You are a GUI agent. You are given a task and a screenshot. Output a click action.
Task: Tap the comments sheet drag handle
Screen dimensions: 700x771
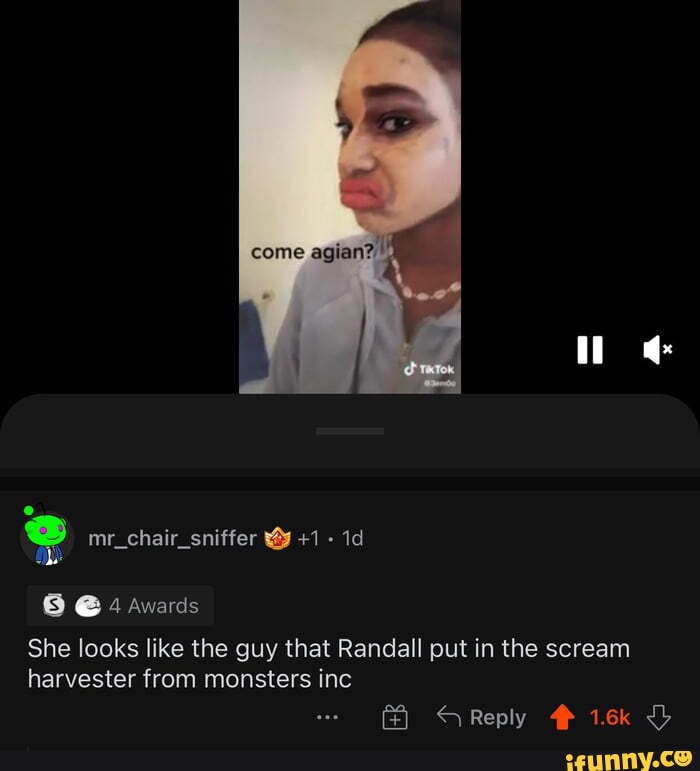[x=349, y=431]
